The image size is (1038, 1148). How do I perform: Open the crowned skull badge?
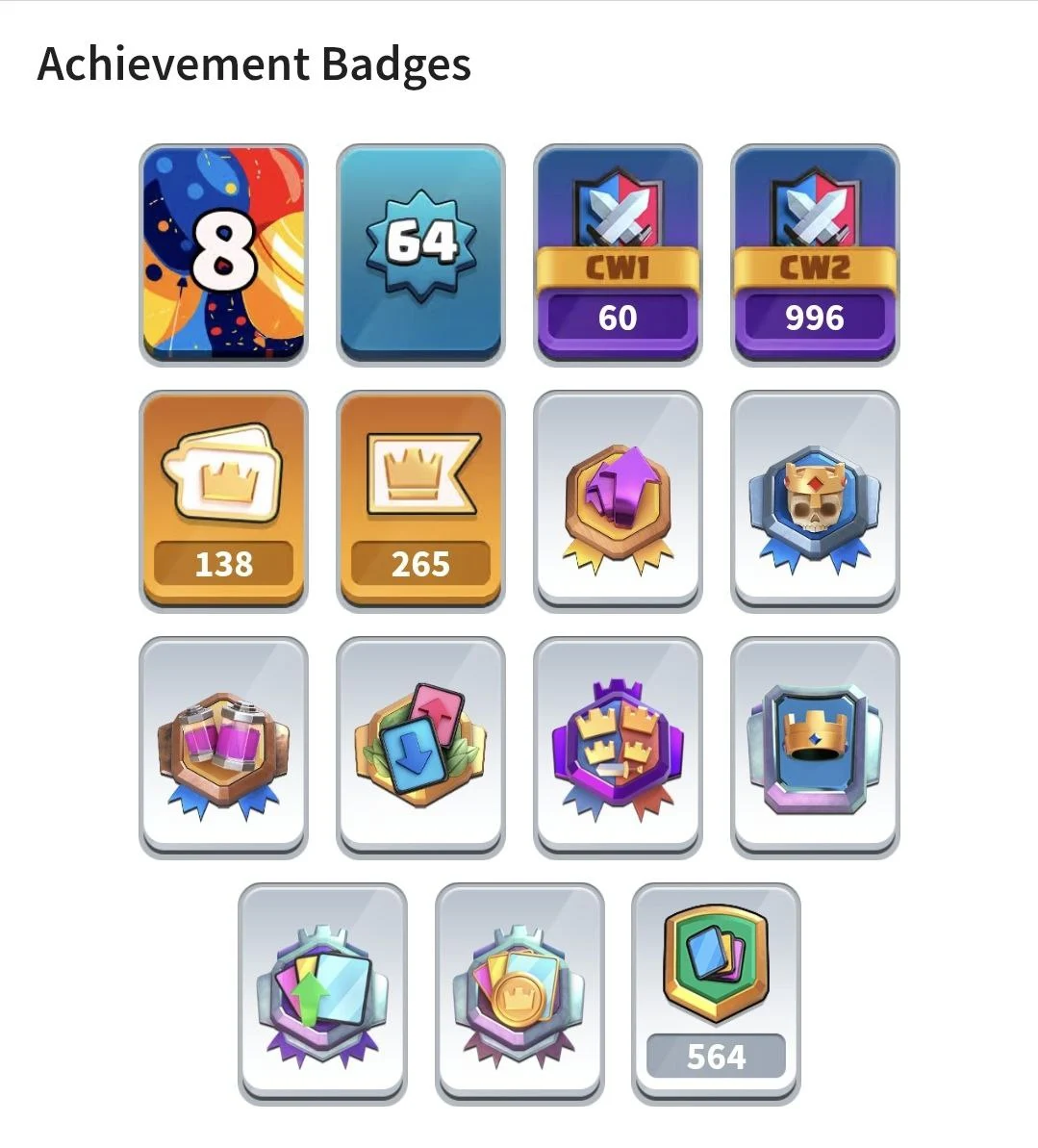(x=815, y=500)
